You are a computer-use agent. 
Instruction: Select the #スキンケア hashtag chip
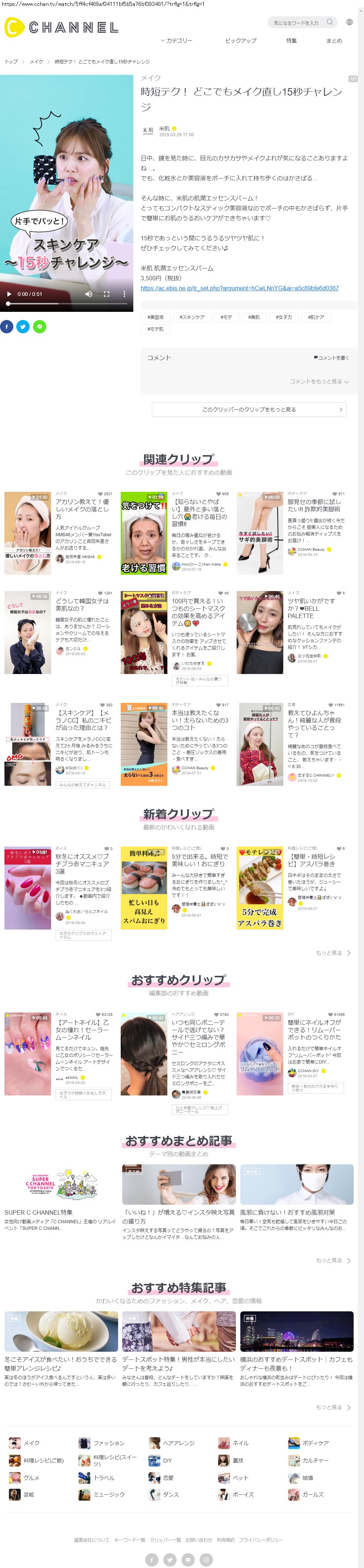click(x=192, y=317)
